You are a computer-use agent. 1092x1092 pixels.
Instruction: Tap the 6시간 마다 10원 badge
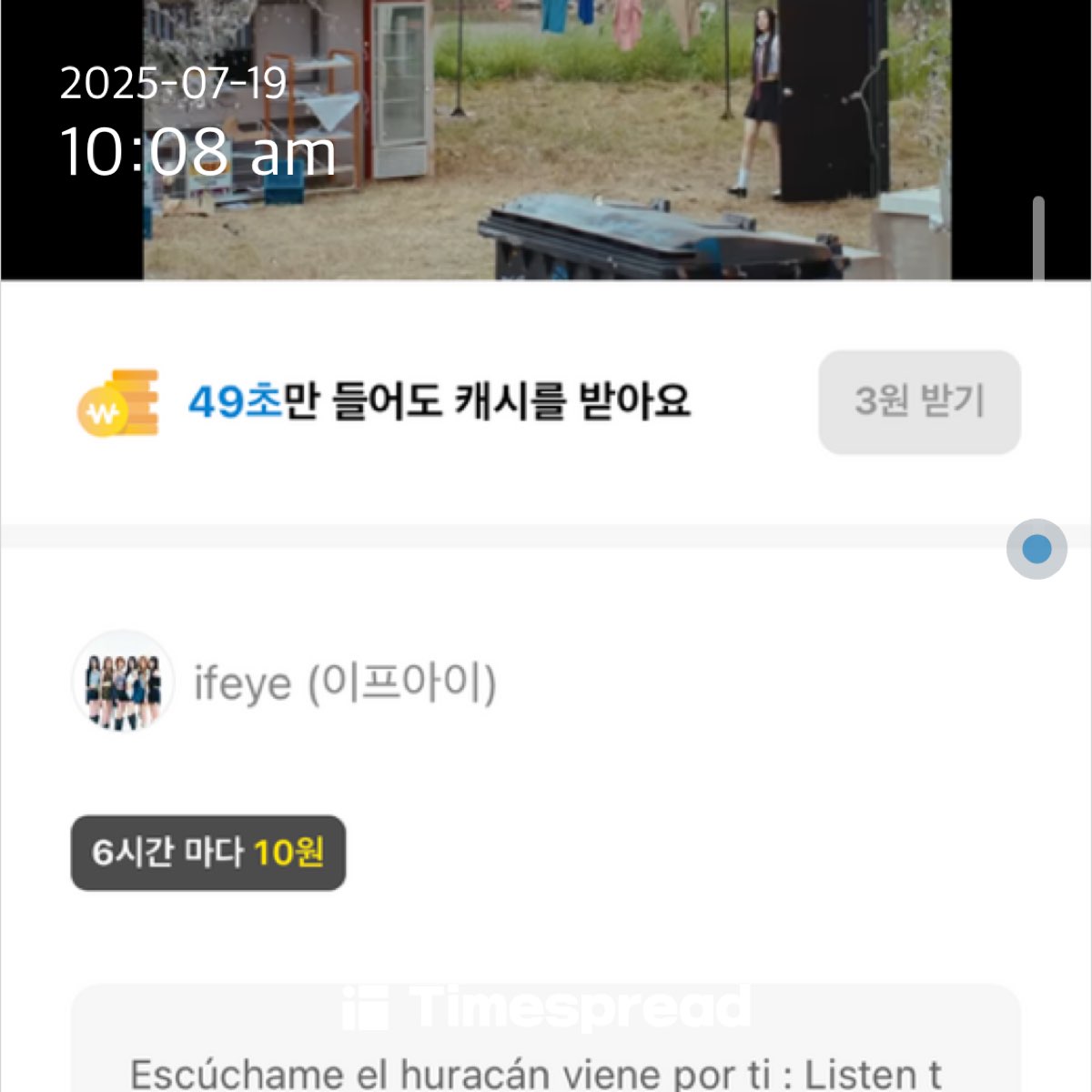[208, 853]
